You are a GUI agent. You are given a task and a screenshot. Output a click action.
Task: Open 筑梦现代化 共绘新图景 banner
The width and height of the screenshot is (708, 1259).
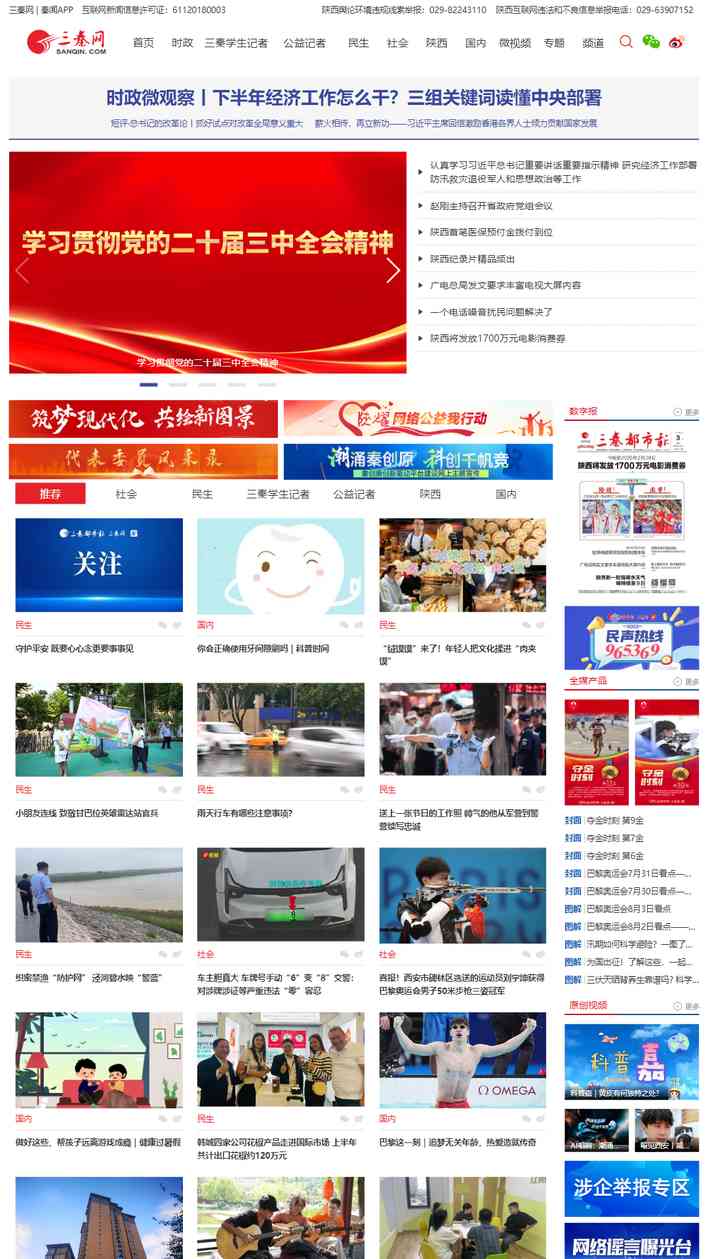pyautogui.click(x=143, y=418)
